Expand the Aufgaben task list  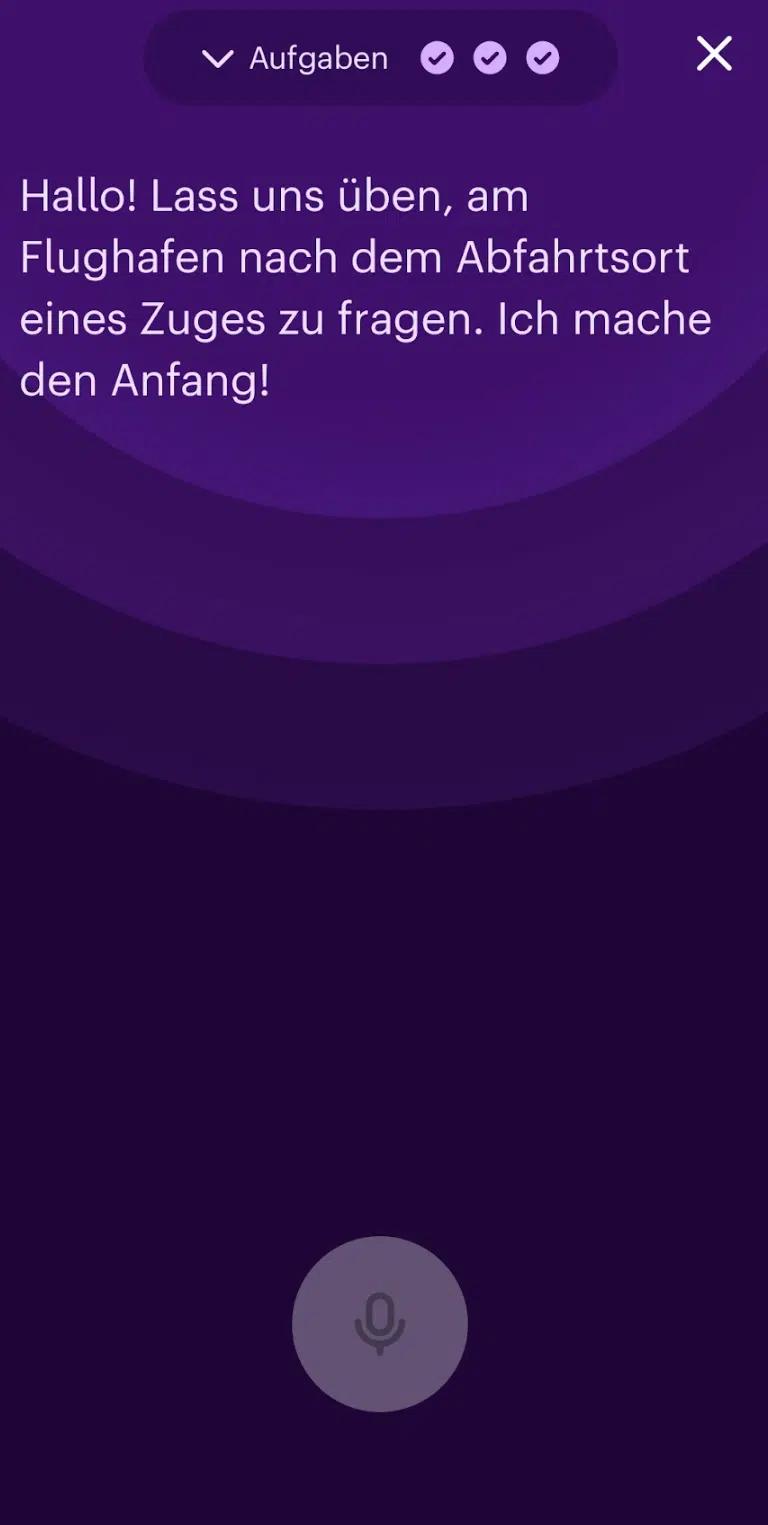pyautogui.click(x=380, y=58)
